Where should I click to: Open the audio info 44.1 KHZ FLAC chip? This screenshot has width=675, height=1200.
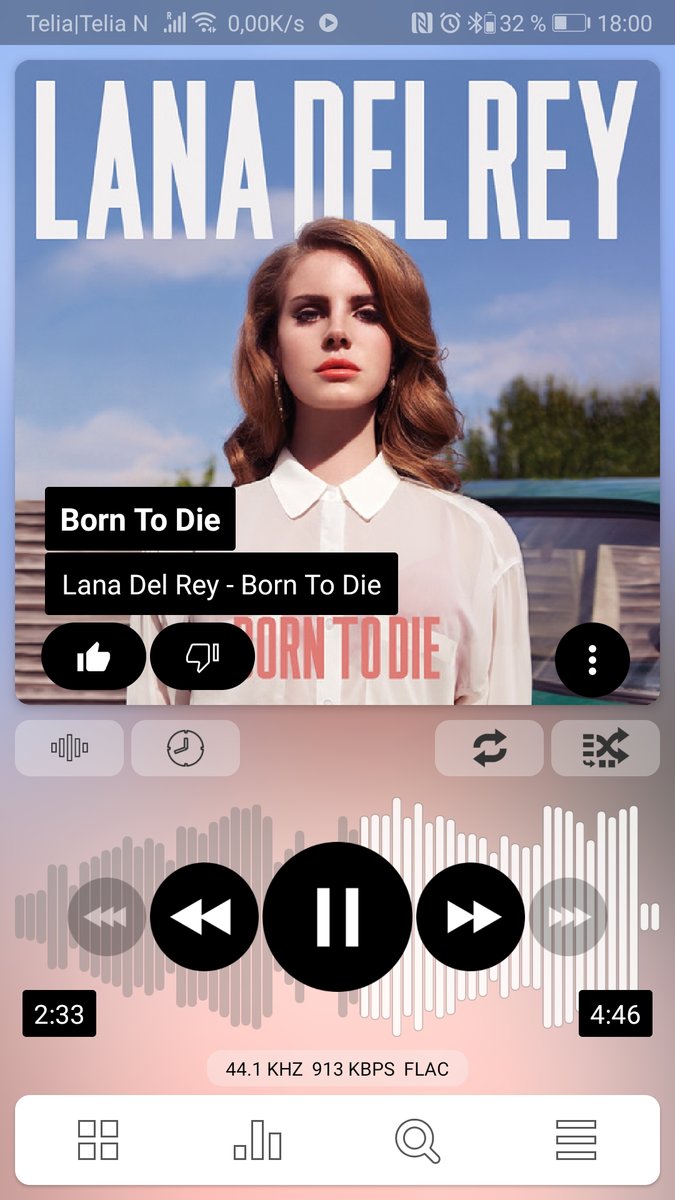(x=337, y=1069)
